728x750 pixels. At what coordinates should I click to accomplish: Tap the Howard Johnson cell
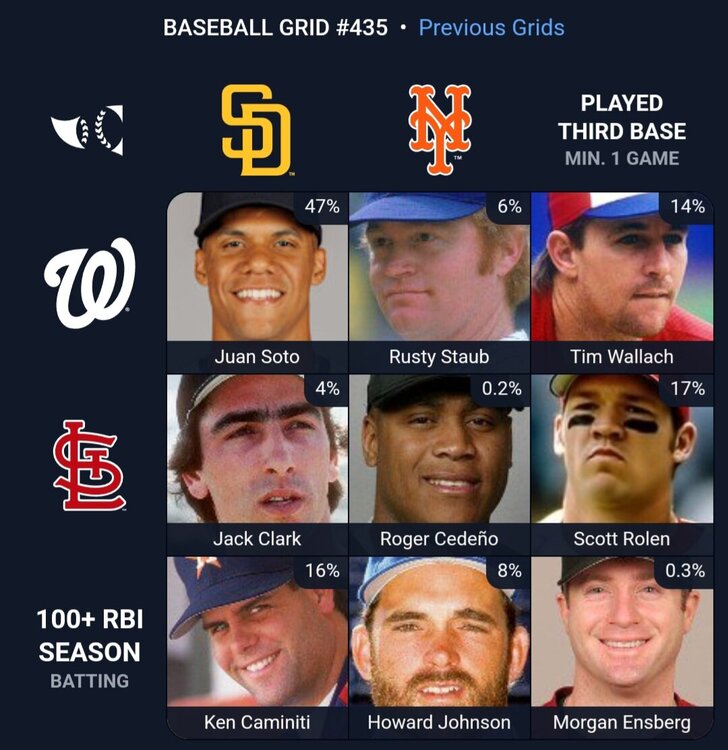(x=439, y=647)
